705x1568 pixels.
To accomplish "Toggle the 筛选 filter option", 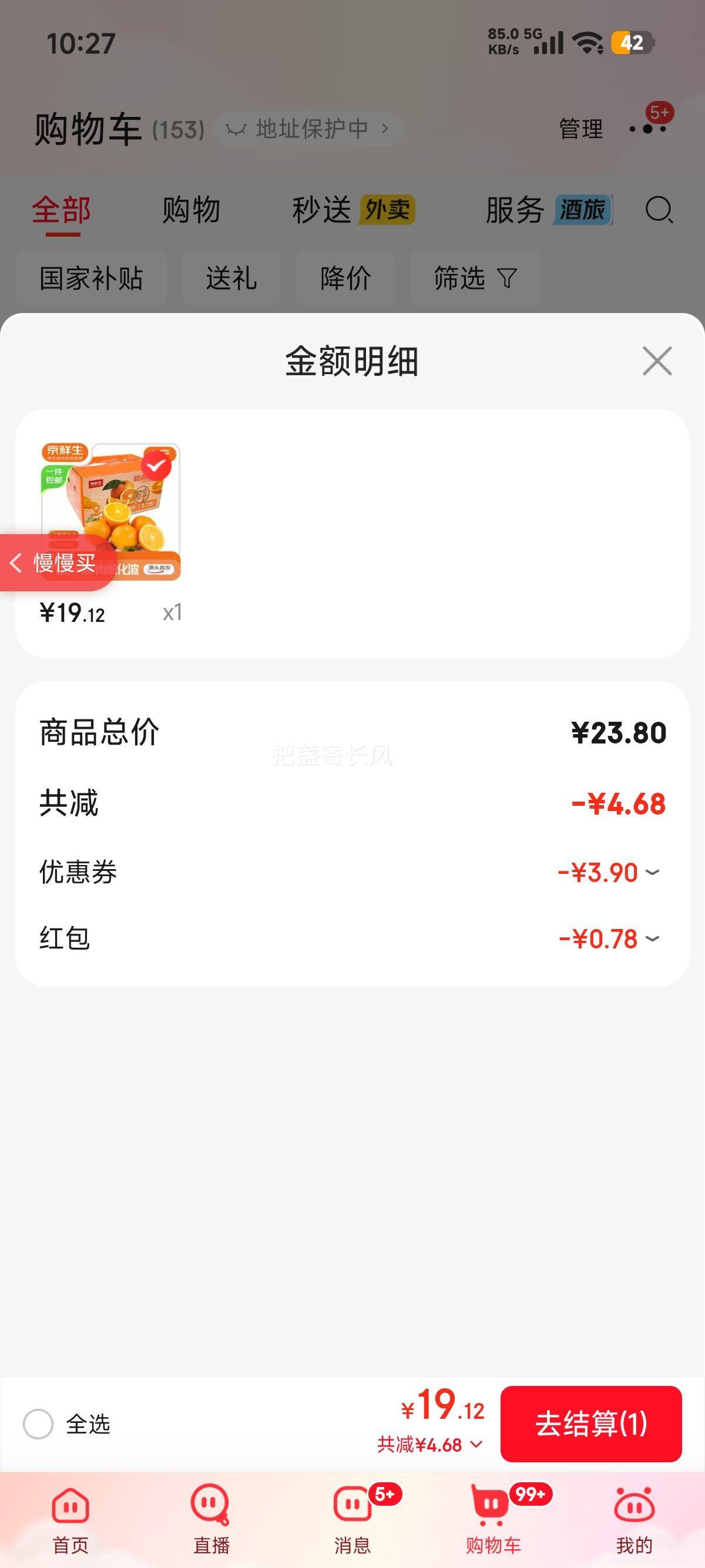I will (x=475, y=278).
